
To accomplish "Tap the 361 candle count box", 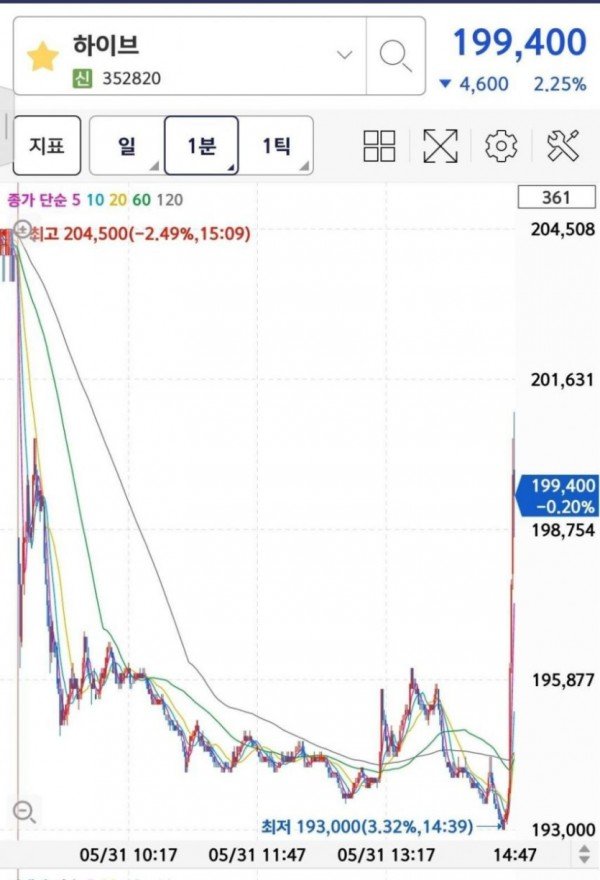I will click(x=553, y=198).
